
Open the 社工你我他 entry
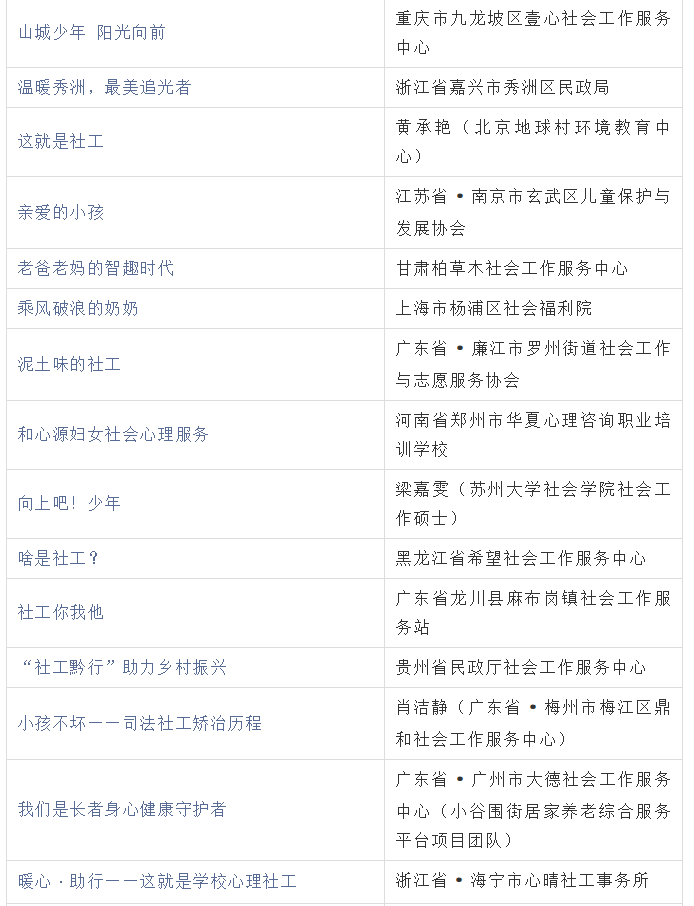[60, 612]
